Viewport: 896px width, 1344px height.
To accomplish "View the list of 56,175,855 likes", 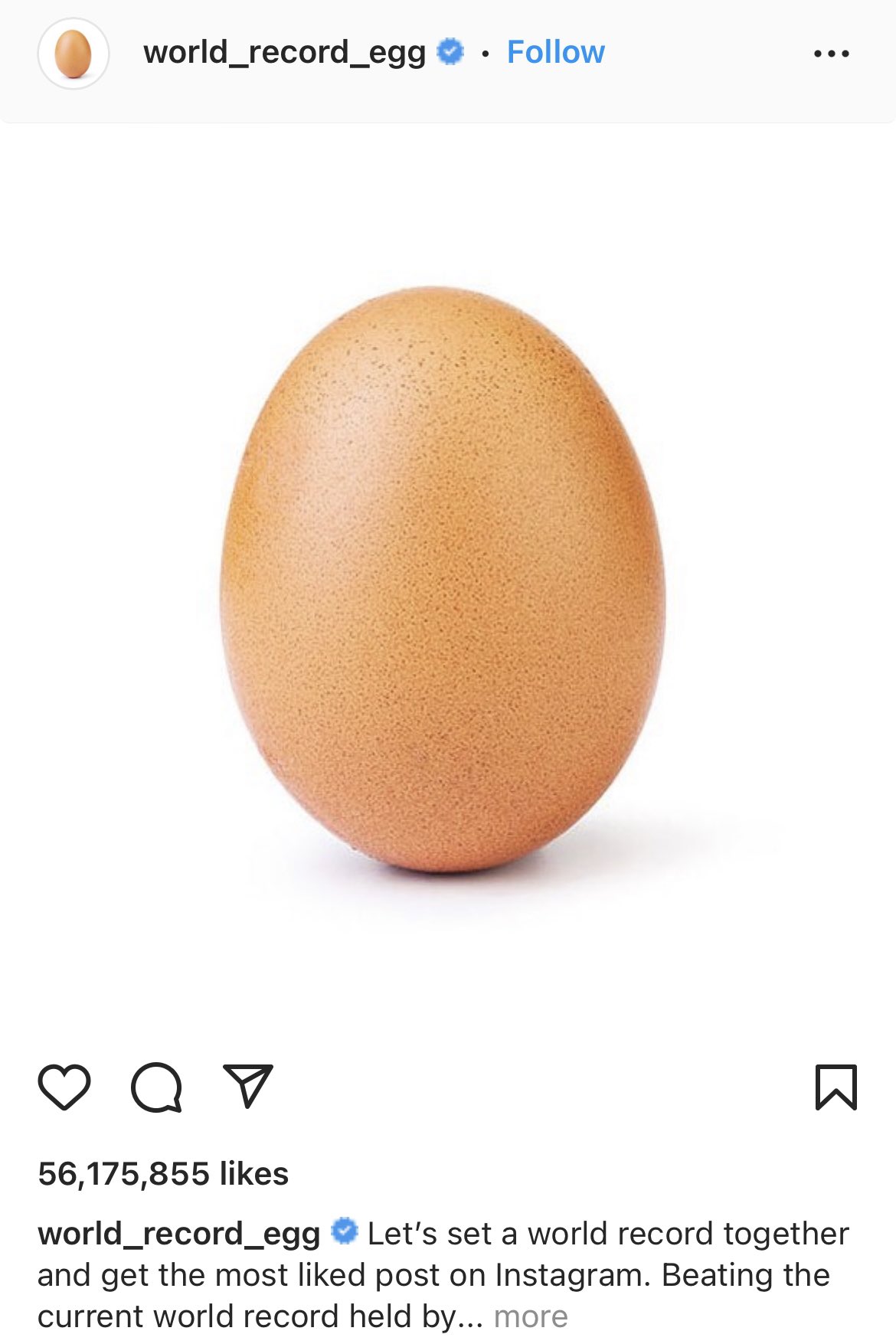I will (163, 1174).
